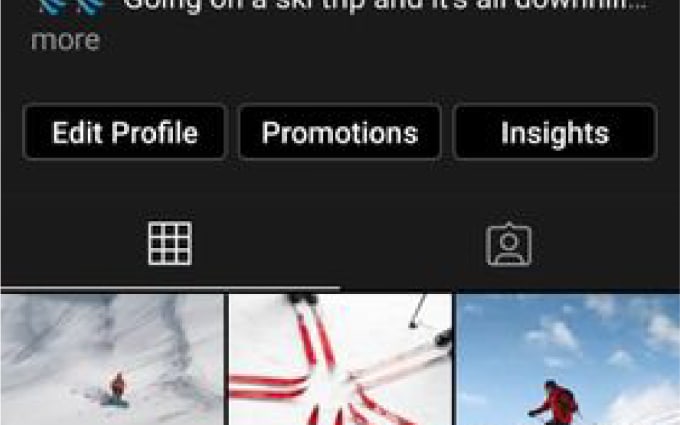Viewport: 680px width, 425px height.
Task: Expand the bio with more
Action: click(x=65, y=41)
